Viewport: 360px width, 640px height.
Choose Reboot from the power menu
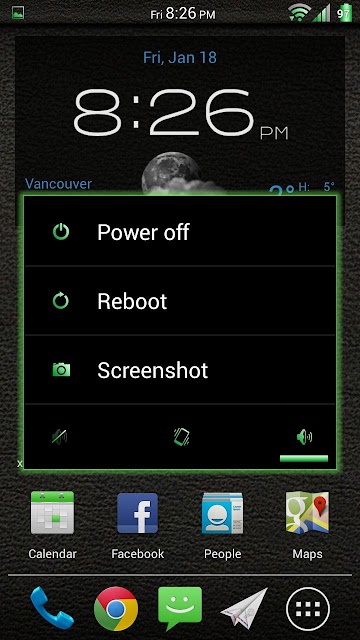pos(180,301)
